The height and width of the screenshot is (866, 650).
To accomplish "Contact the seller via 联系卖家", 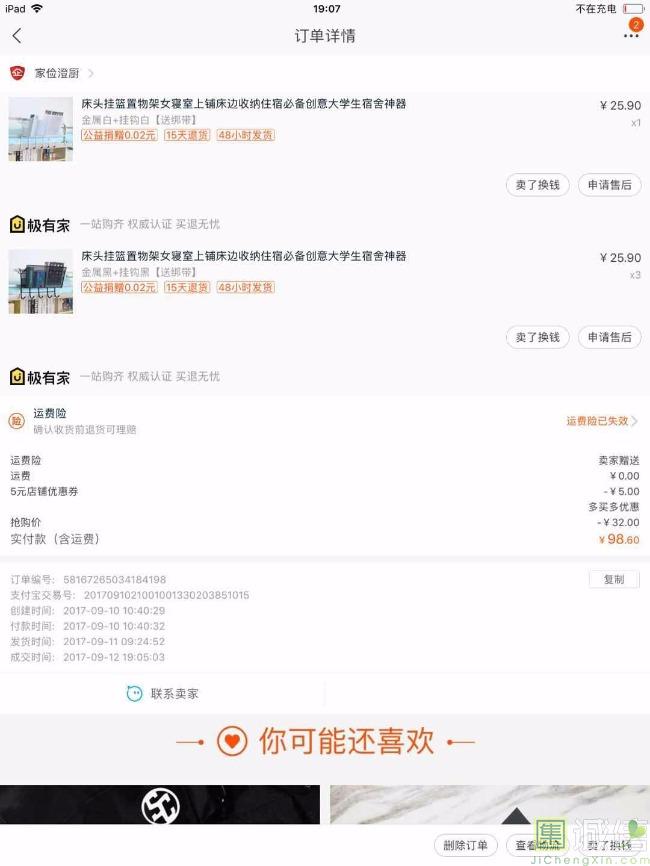I will coord(163,693).
